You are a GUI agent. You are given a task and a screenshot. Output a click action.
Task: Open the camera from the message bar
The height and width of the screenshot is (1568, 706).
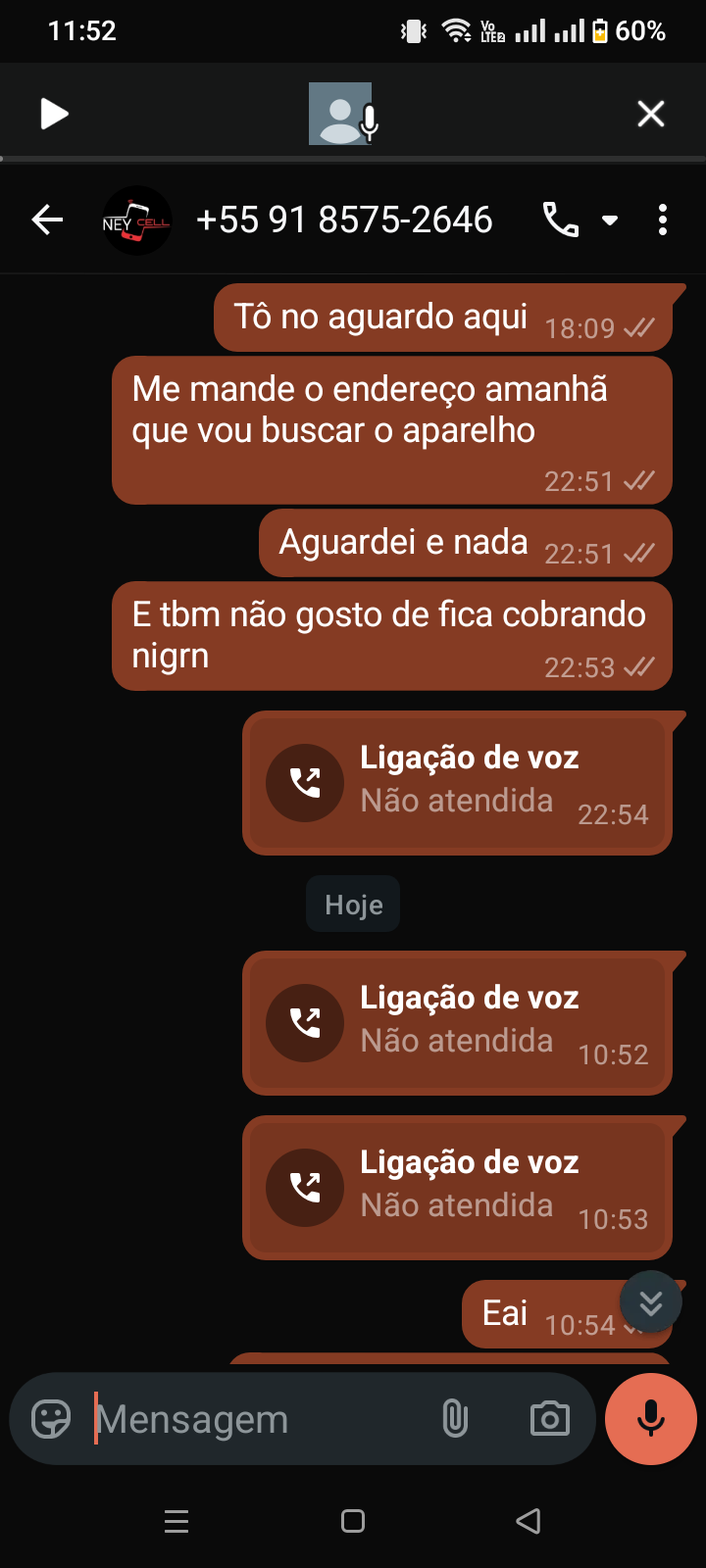(550, 1419)
